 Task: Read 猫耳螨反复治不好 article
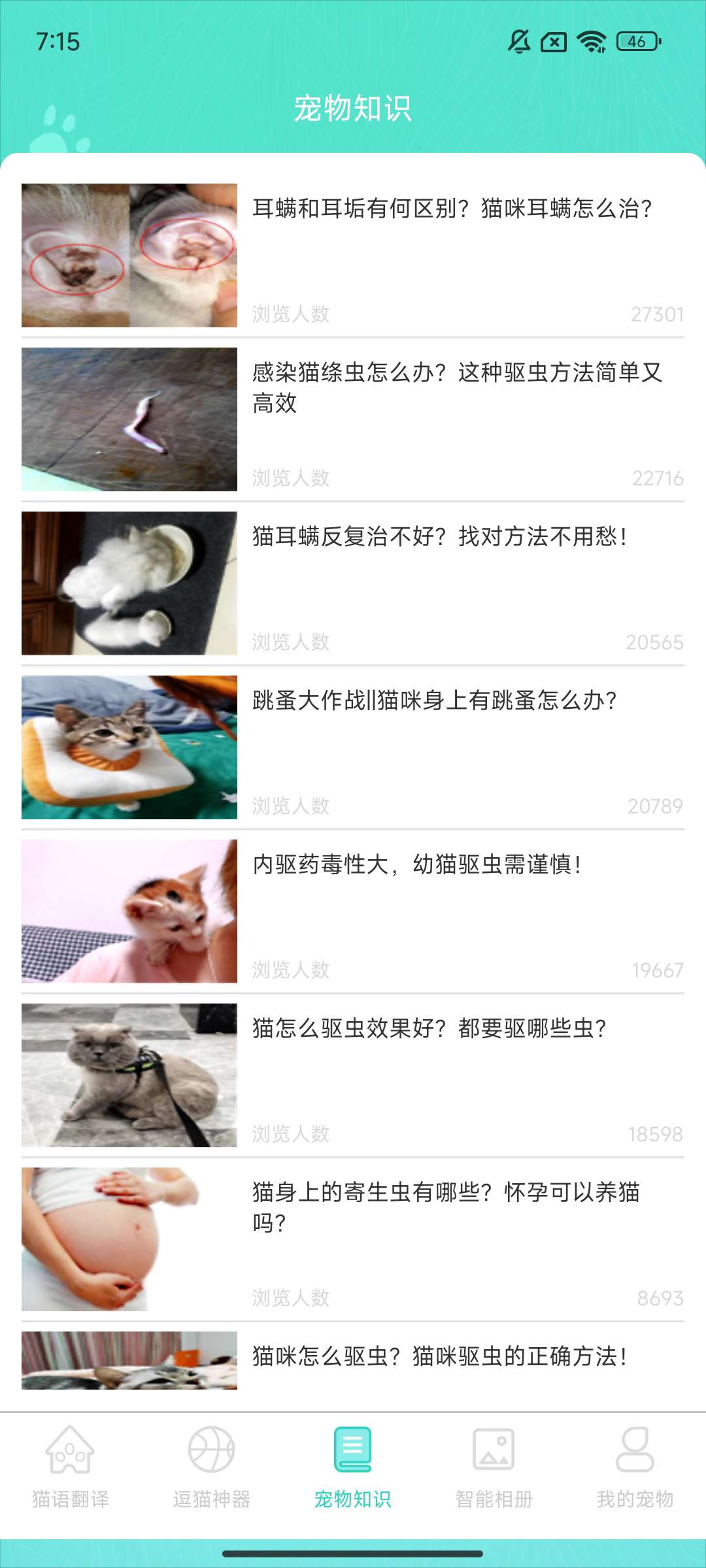pos(439,537)
